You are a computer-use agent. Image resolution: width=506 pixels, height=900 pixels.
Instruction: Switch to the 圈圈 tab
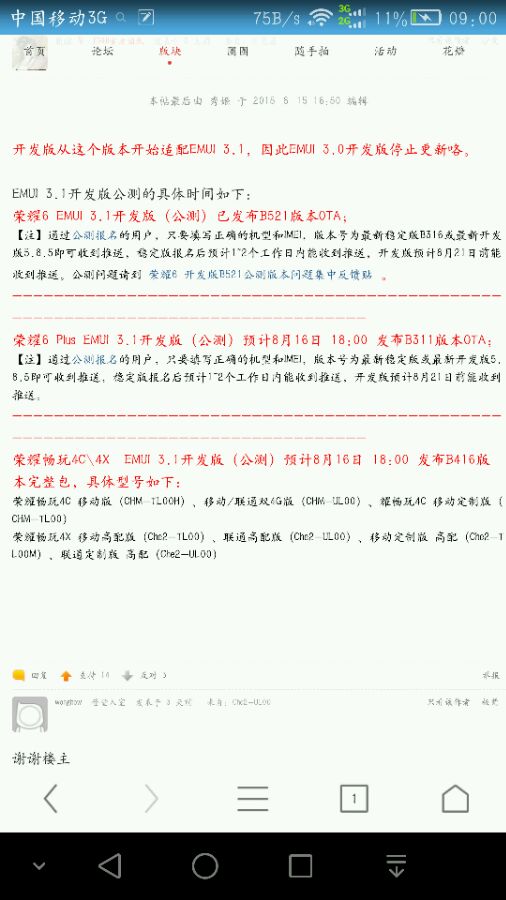[238, 51]
